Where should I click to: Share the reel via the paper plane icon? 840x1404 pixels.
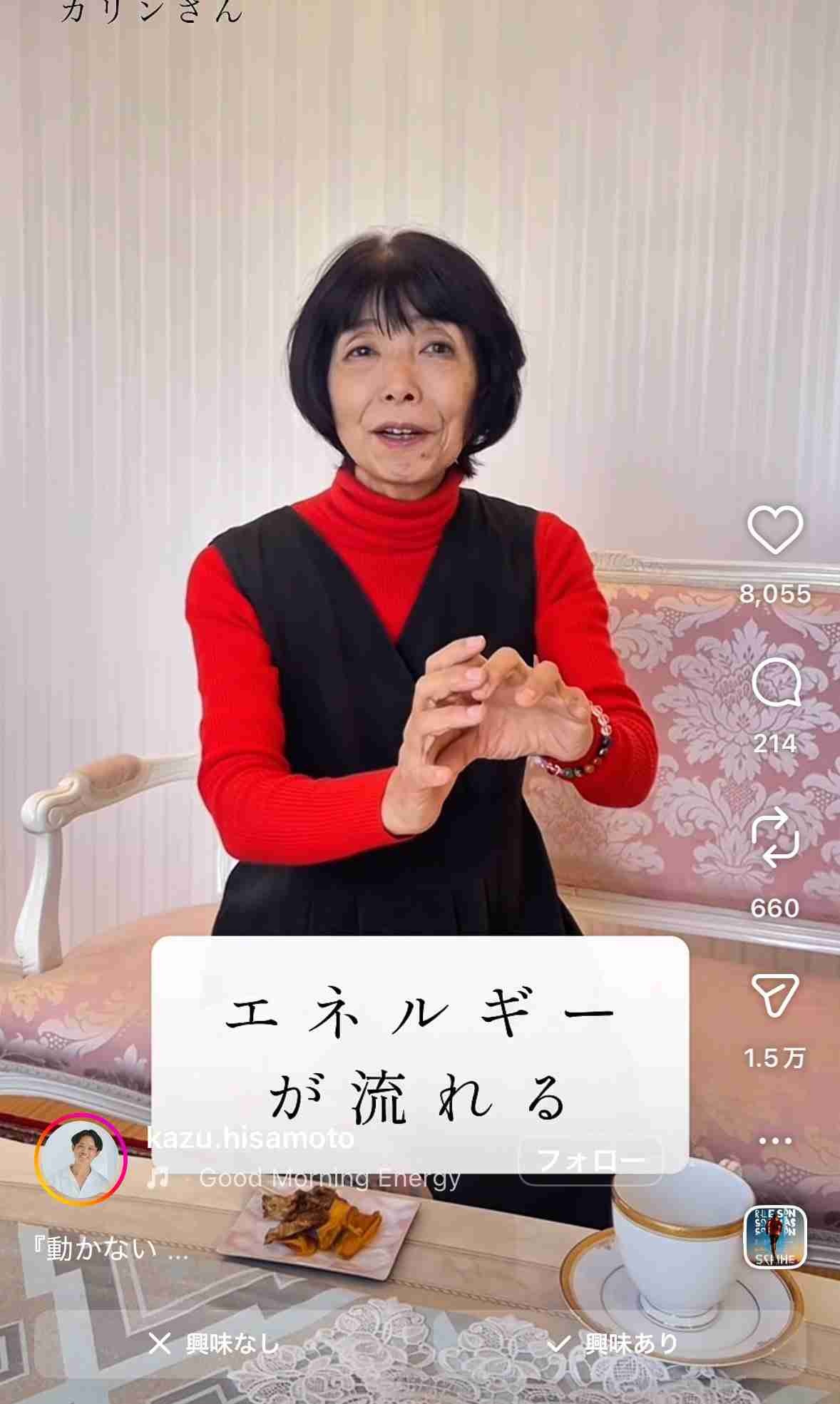[x=775, y=995]
